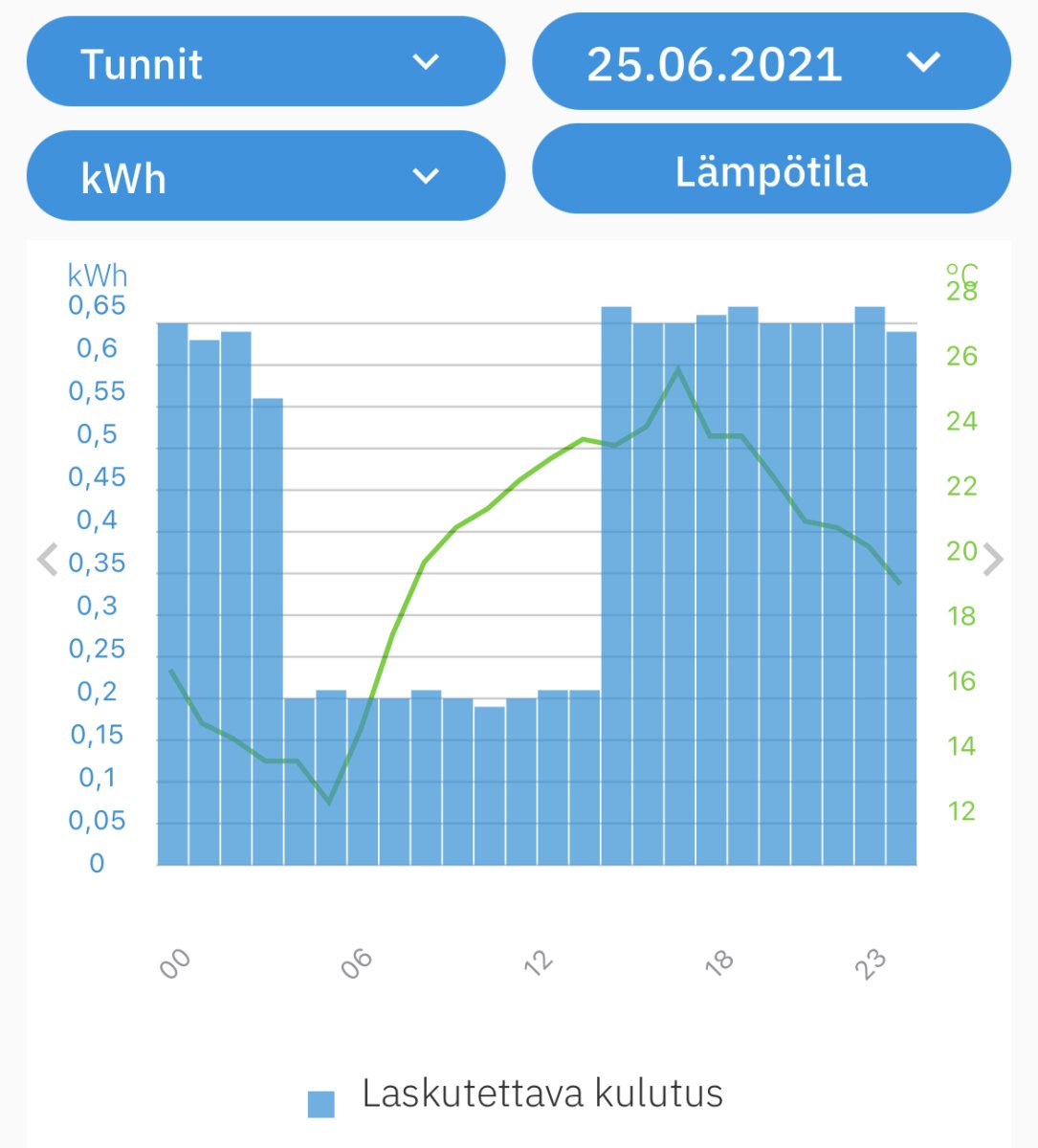Image resolution: width=1038 pixels, height=1148 pixels.
Task: Toggle the Laskutettava kulutus legend series
Action: click(517, 1096)
